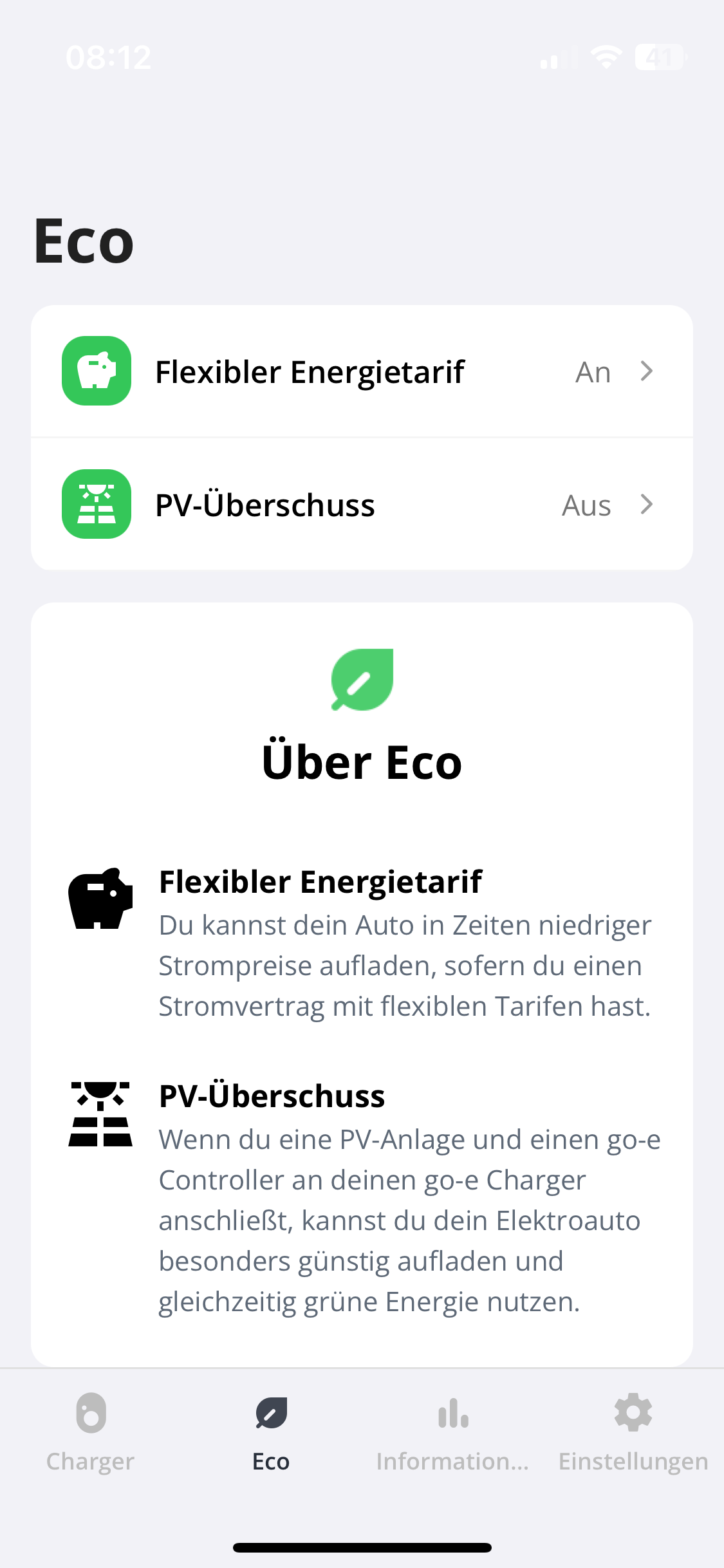
Task: Open the Flexibler Energietarif row showing An
Action: (x=362, y=371)
